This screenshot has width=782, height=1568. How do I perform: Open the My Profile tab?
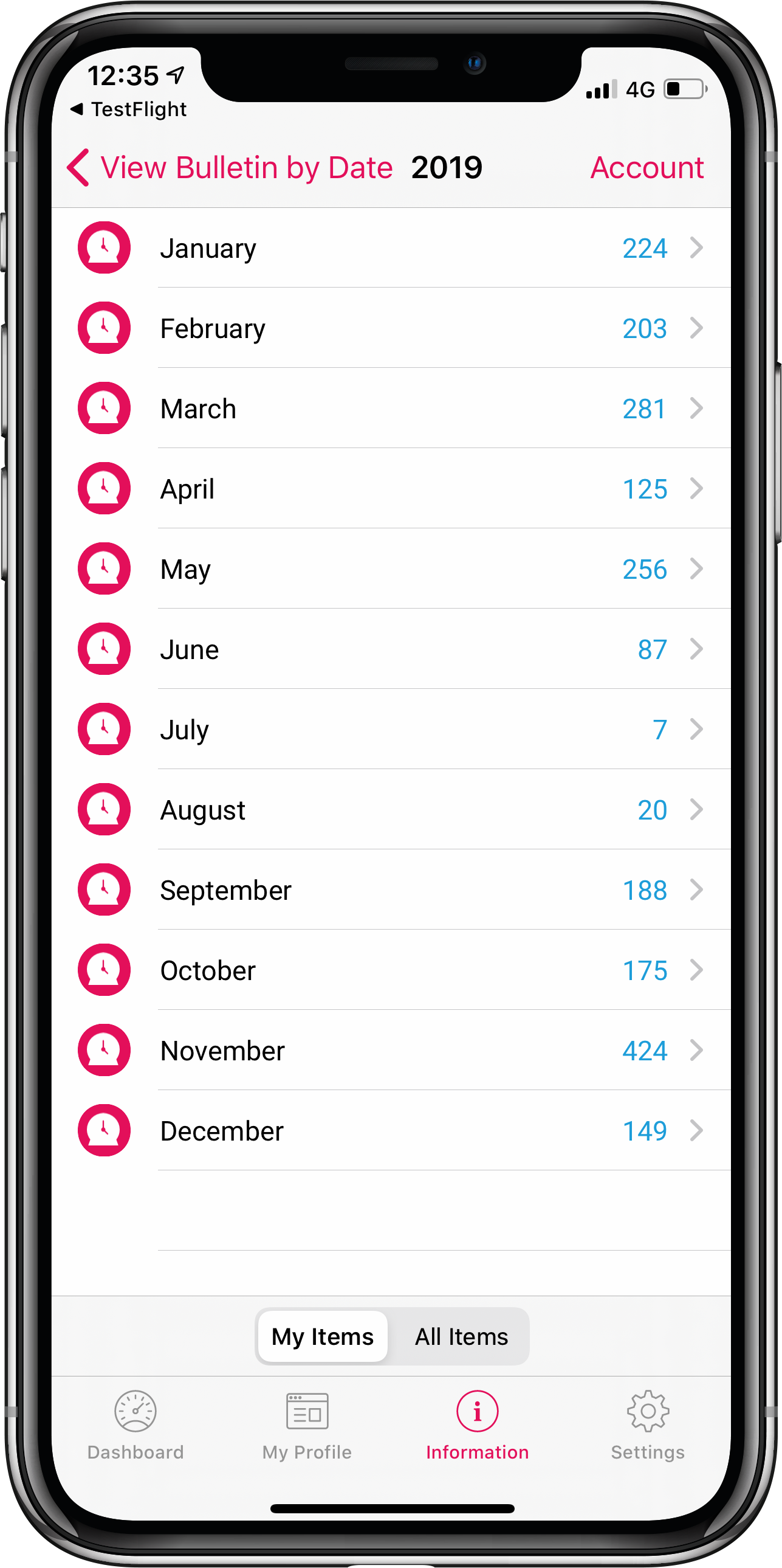(x=307, y=1426)
